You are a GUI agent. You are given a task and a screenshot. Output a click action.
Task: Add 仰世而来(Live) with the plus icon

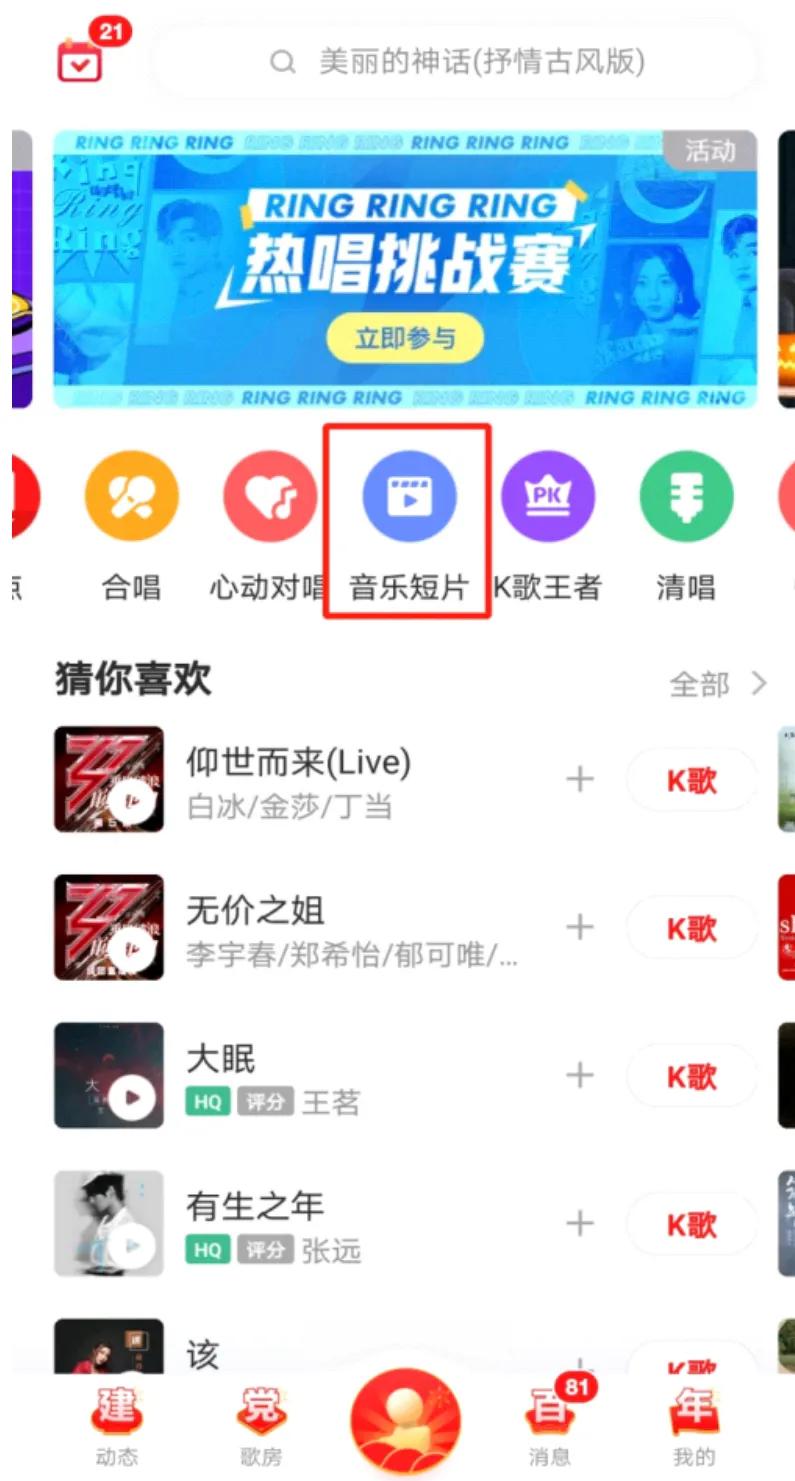(580, 779)
